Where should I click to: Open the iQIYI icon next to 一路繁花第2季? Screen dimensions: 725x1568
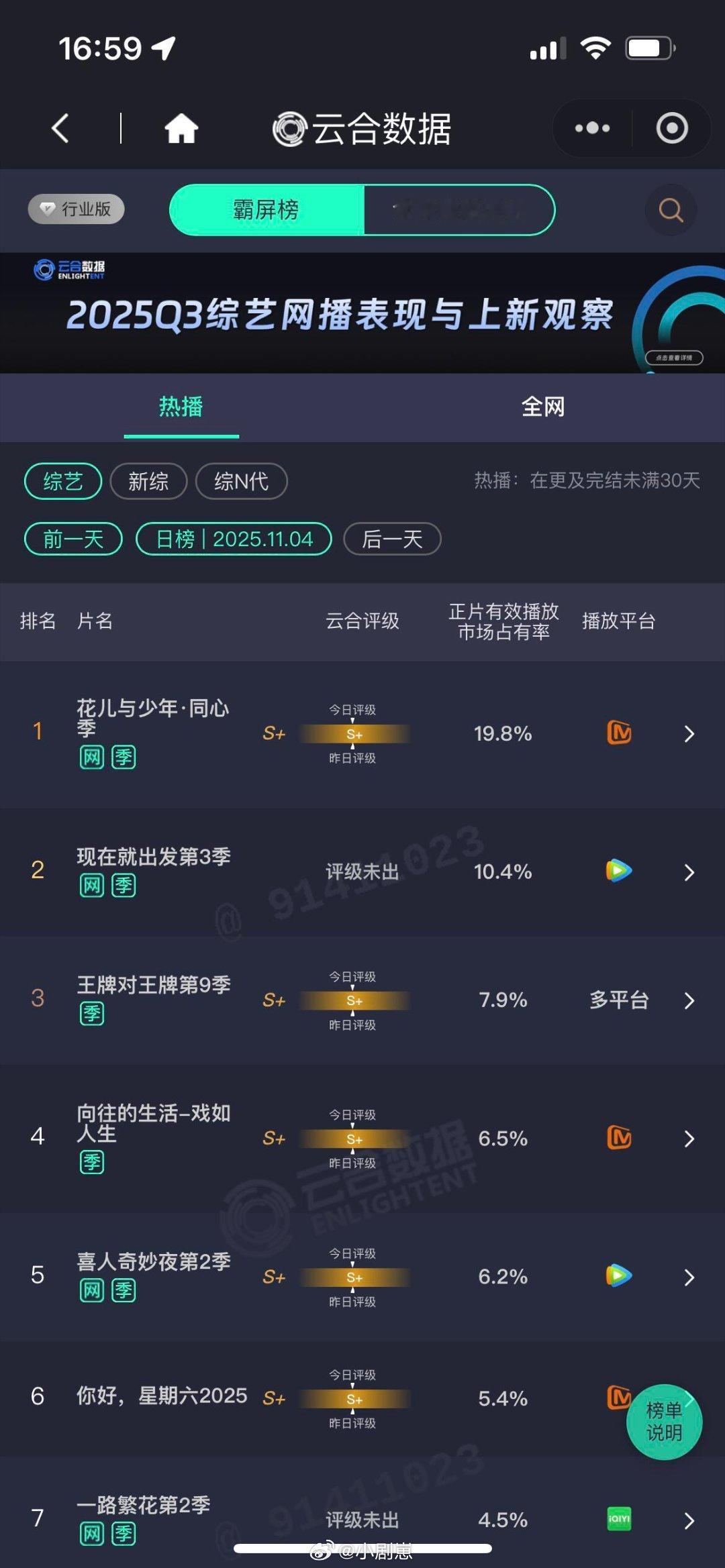(x=618, y=1522)
